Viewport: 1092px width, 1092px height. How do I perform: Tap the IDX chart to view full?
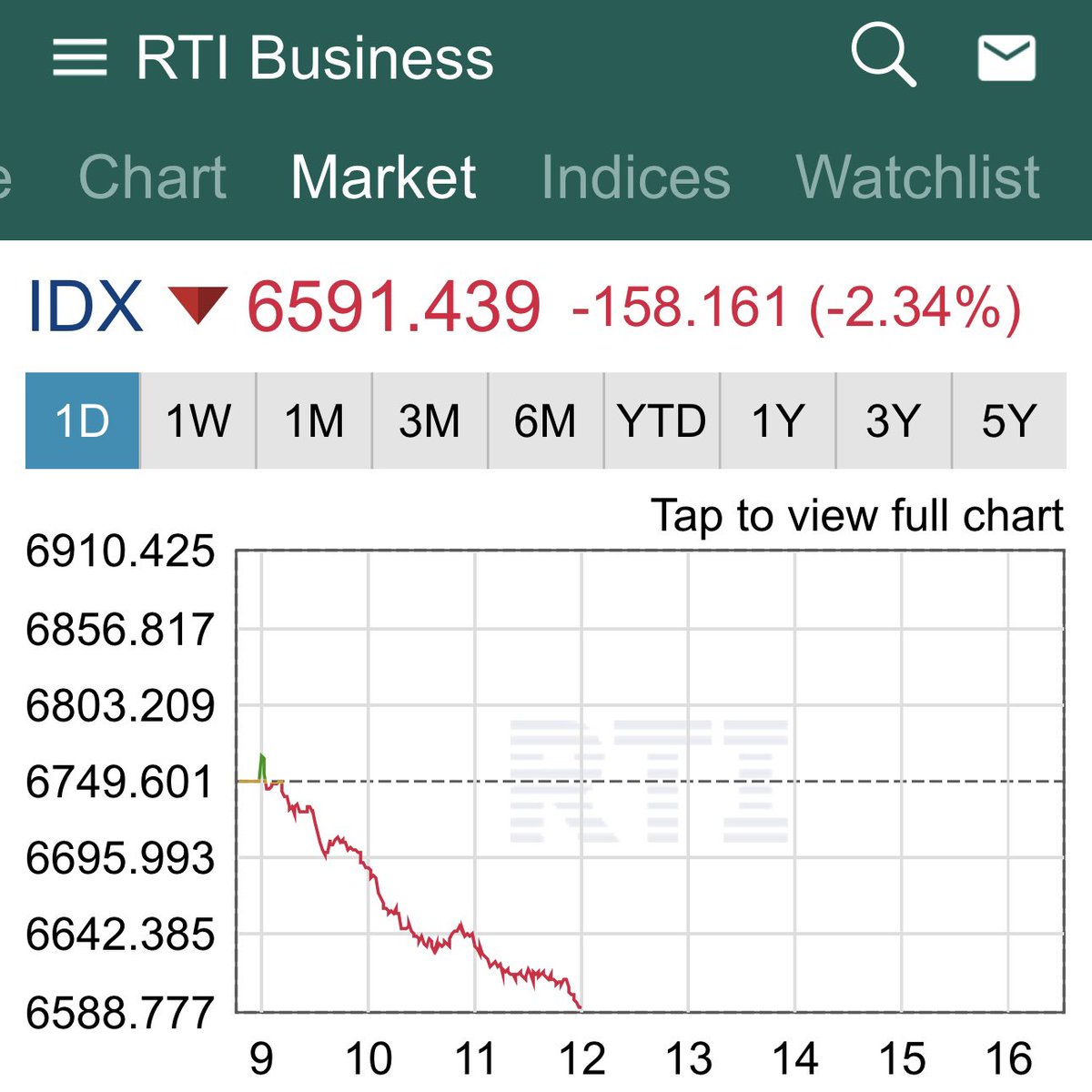tap(649, 781)
